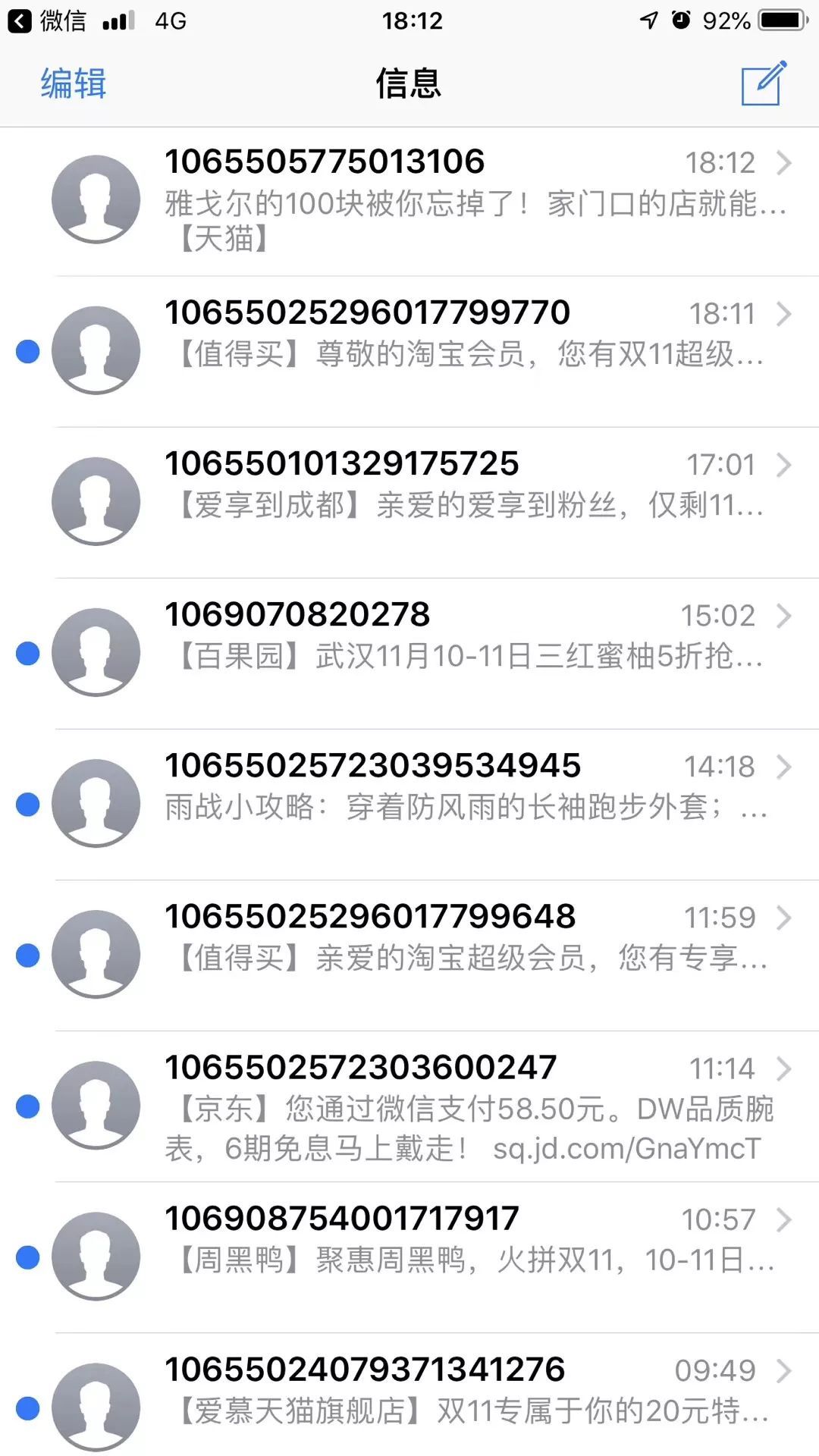Tap 编辑 to edit the message list
The height and width of the screenshot is (1456, 819).
[x=73, y=83]
